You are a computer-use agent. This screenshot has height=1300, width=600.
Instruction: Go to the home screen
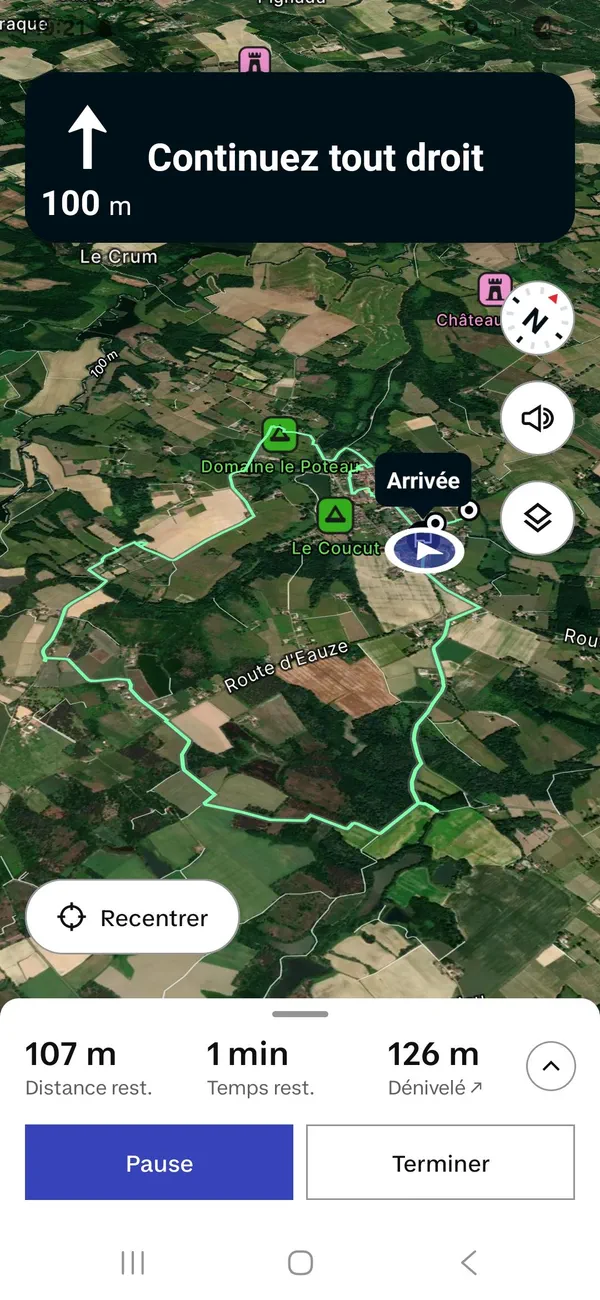point(300,1262)
